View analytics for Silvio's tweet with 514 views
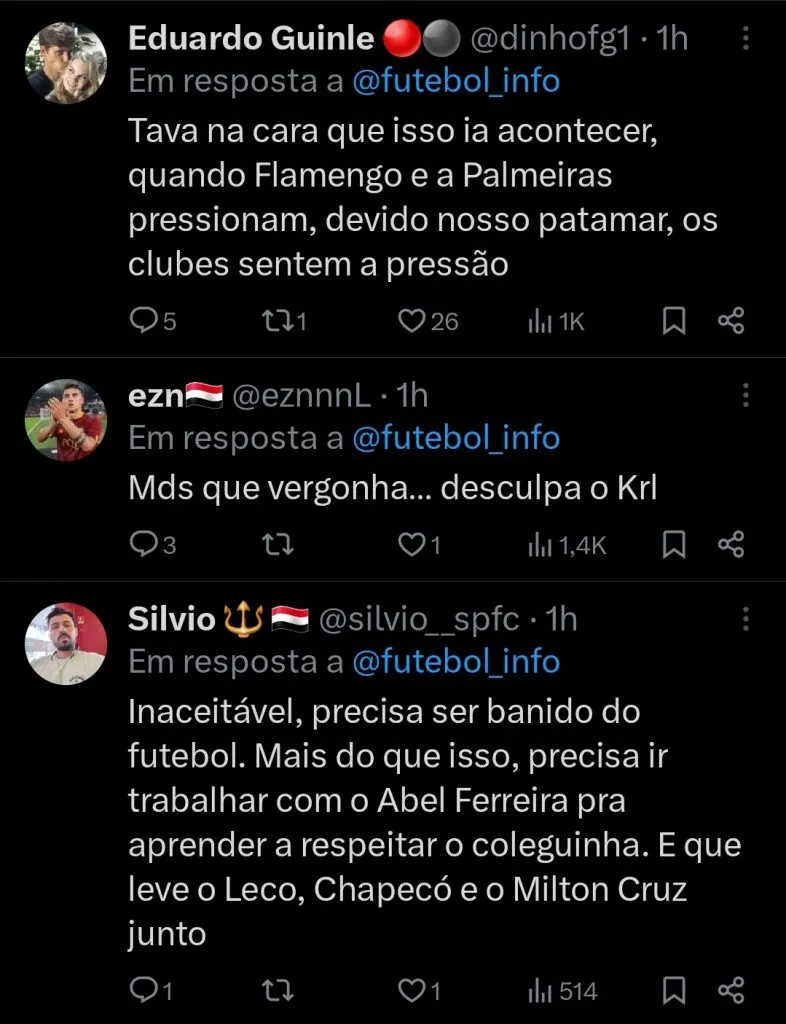The image size is (786, 1024). [x=562, y=991]
